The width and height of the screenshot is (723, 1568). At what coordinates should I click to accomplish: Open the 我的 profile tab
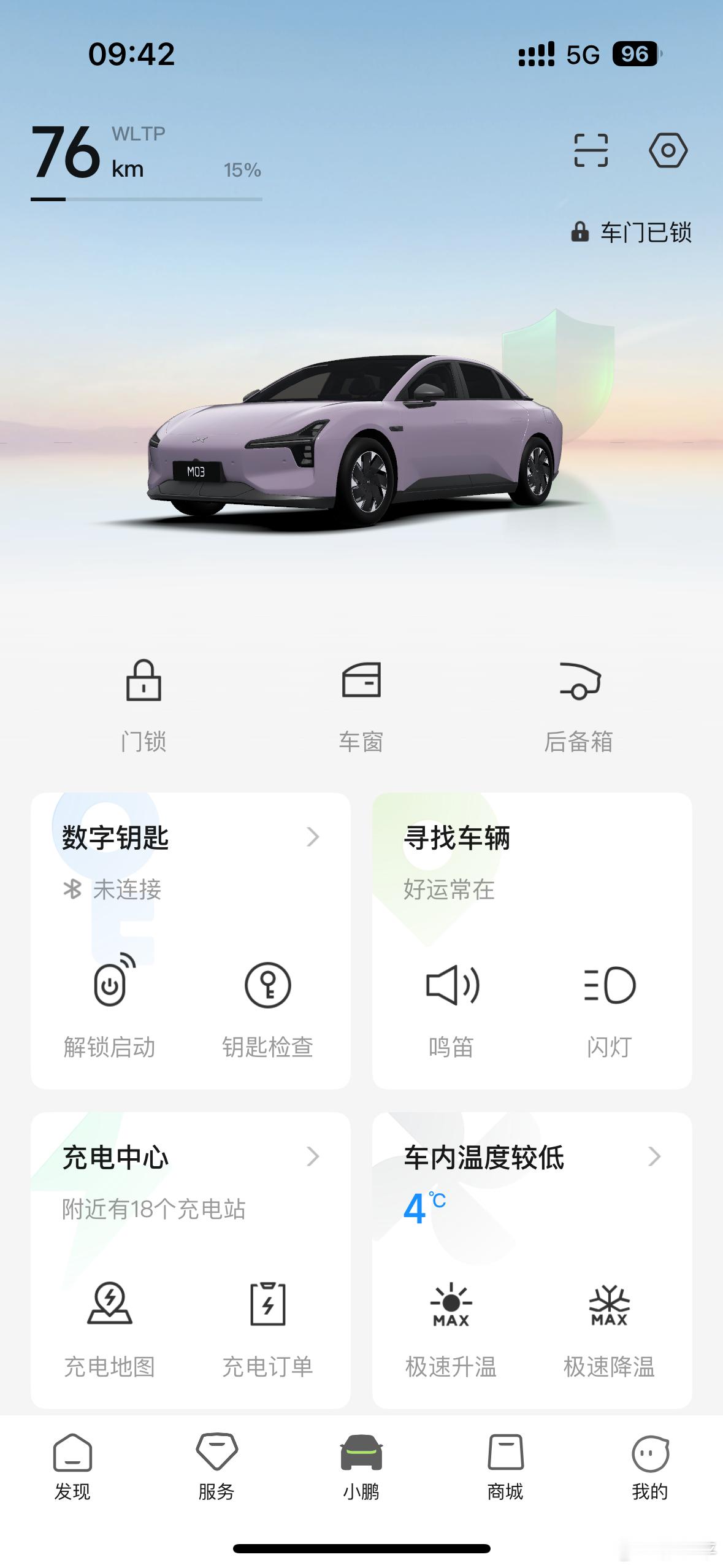coord(650,1466)
